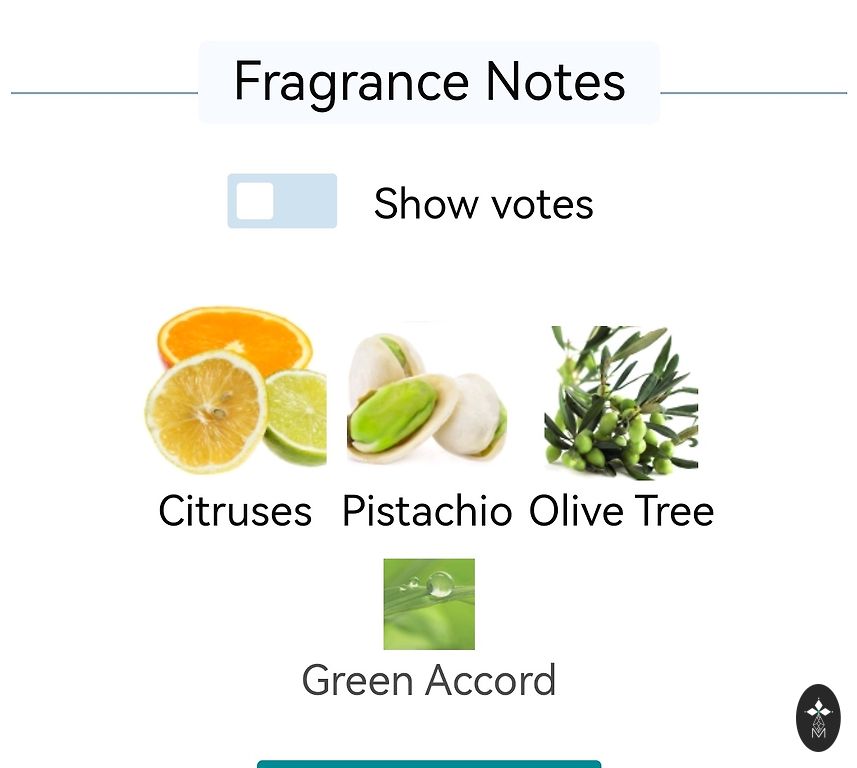857x768 pixels.
Task: Toggle the Show votes switch
Action: click(x=281, y=201)
